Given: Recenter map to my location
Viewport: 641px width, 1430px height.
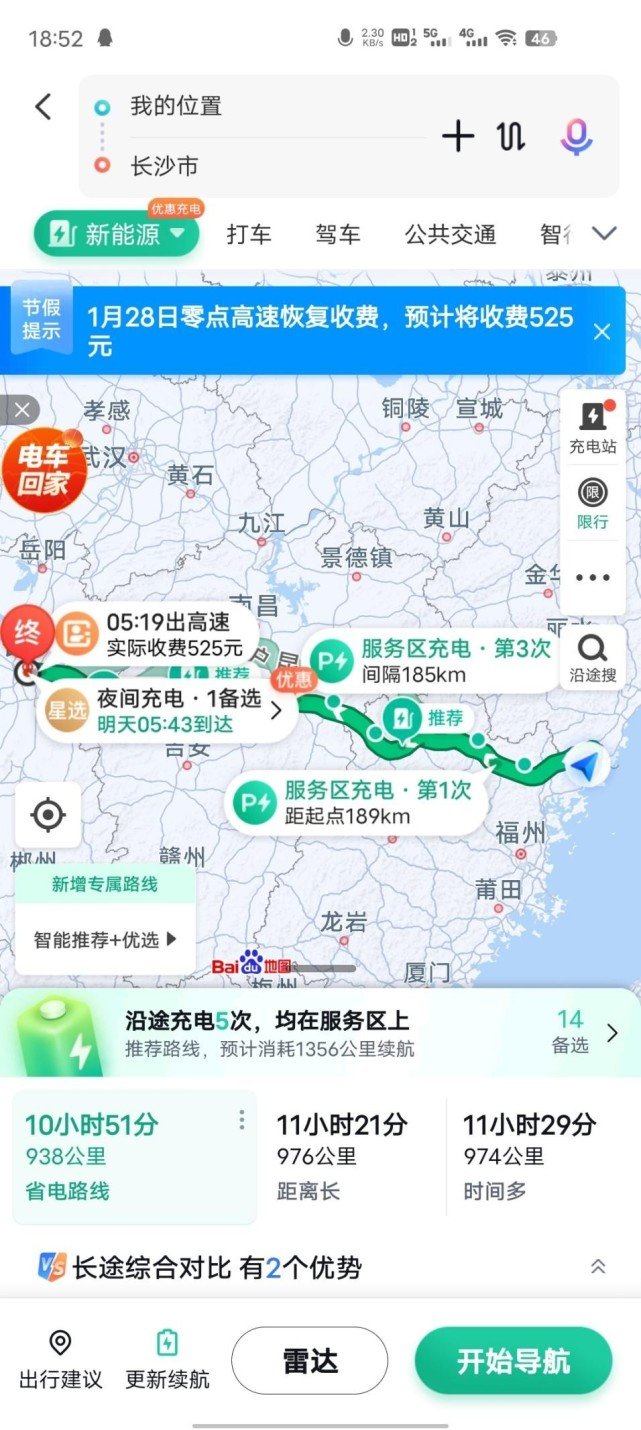Looking at the screenshot, I should point(47,815).
